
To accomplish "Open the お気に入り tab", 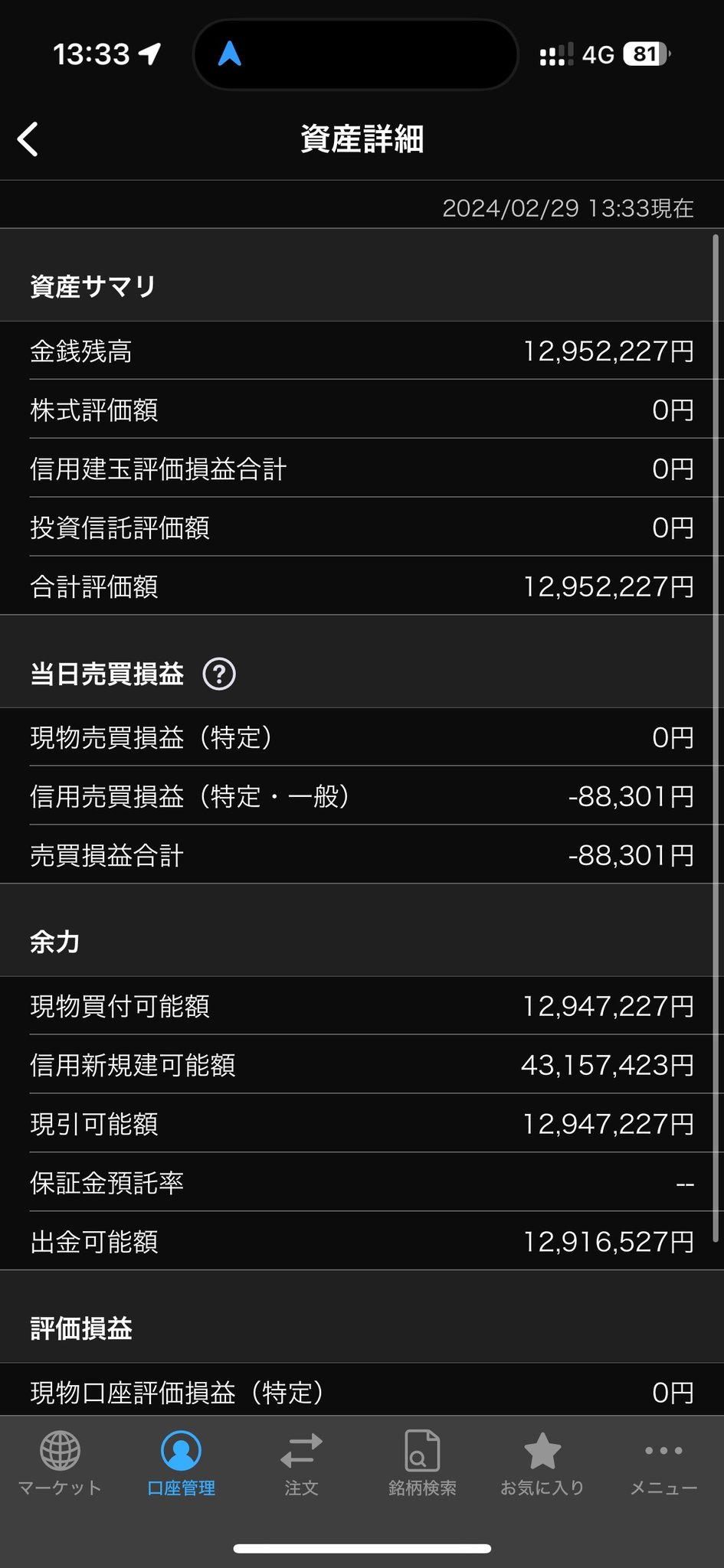I will pos(542,1463).
